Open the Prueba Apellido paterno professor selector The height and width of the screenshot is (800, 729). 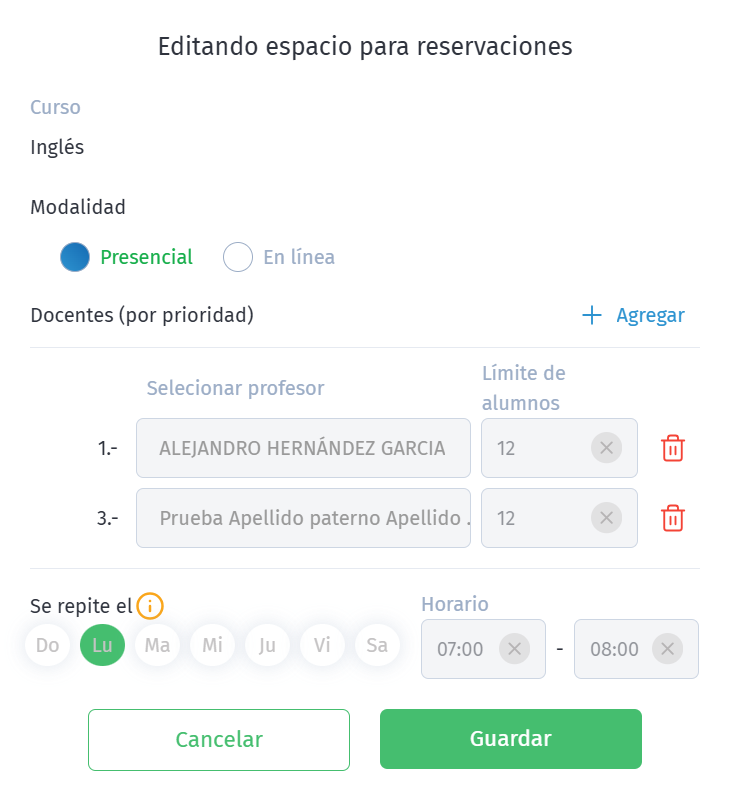[x=302, y=518]
